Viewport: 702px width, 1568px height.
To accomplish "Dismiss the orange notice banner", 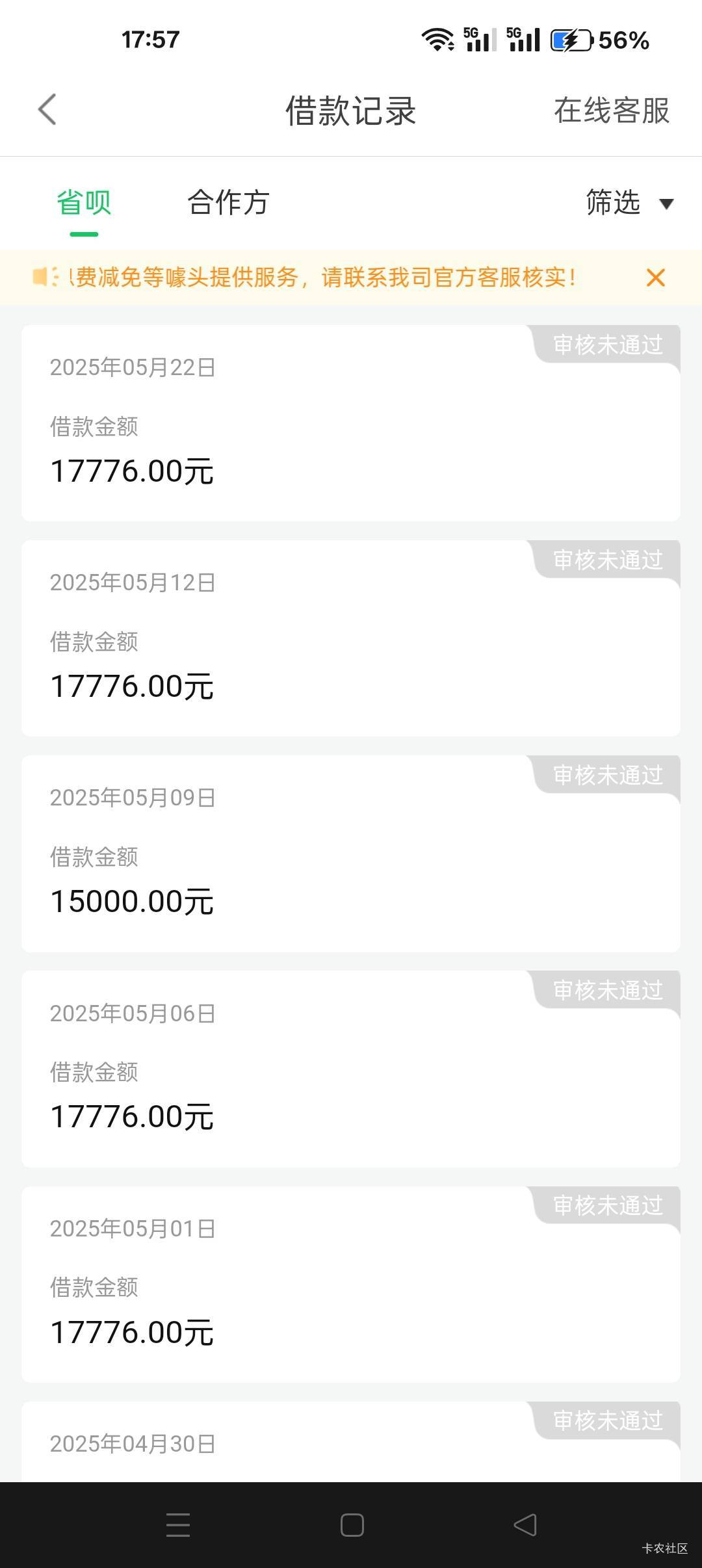I will 656,278.
